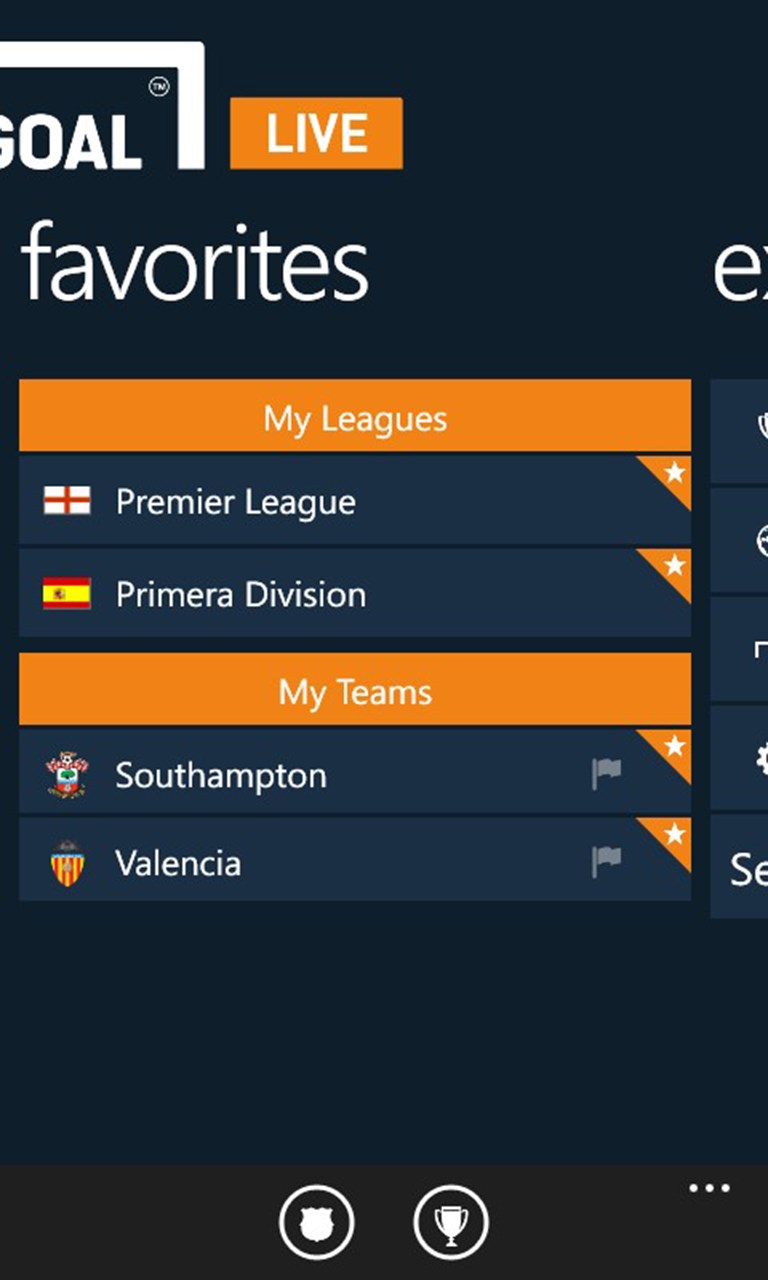768x1280 pixels.
Task: Tap the trophy button in app bar
Action: [451, 1221]
